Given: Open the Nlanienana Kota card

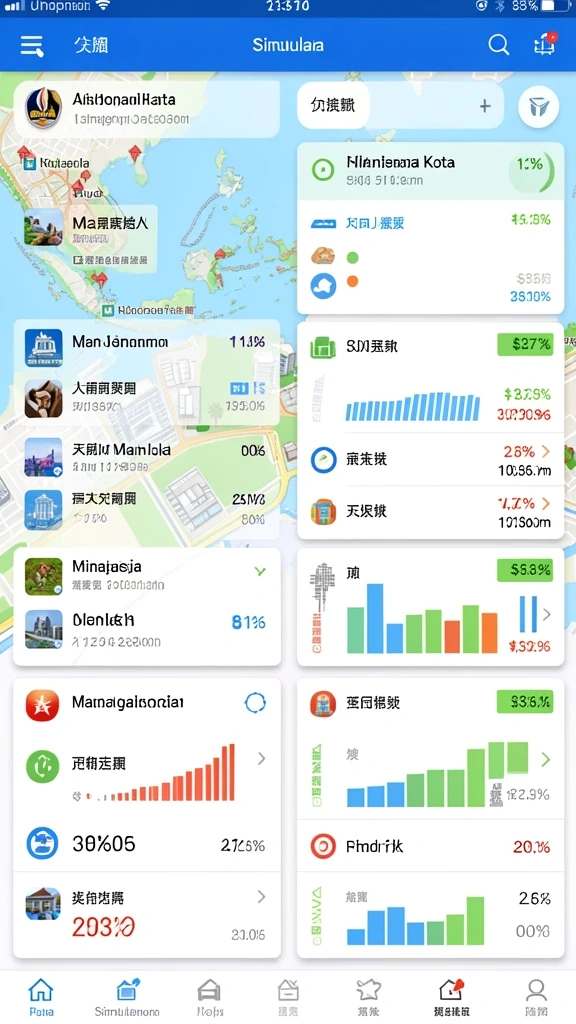Looking at the screenshot, I should click(x=430, y=171).
